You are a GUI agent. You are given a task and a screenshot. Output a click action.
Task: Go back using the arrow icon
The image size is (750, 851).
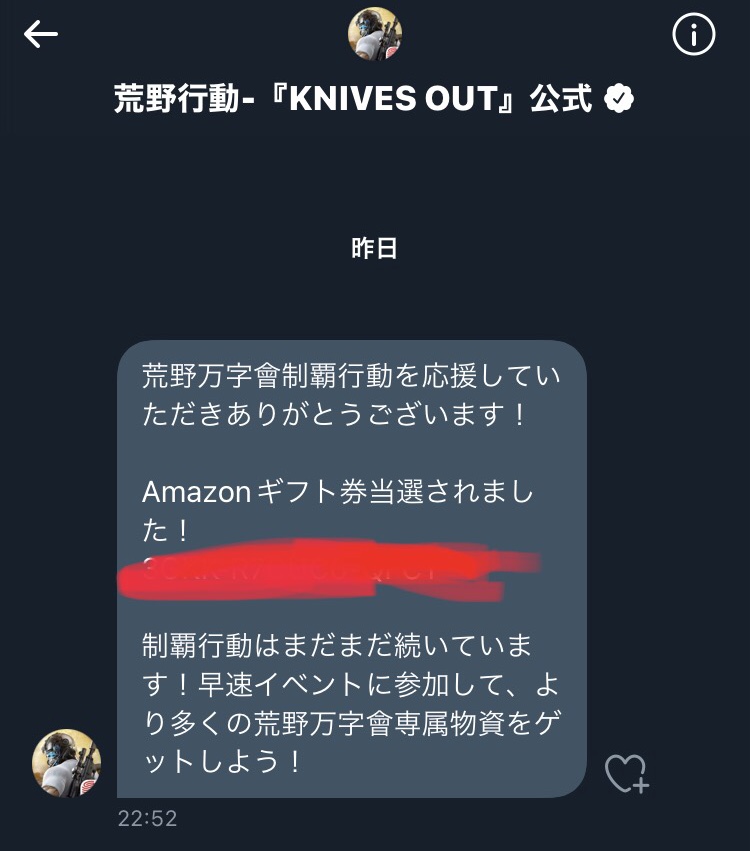[x=41, y=35]
